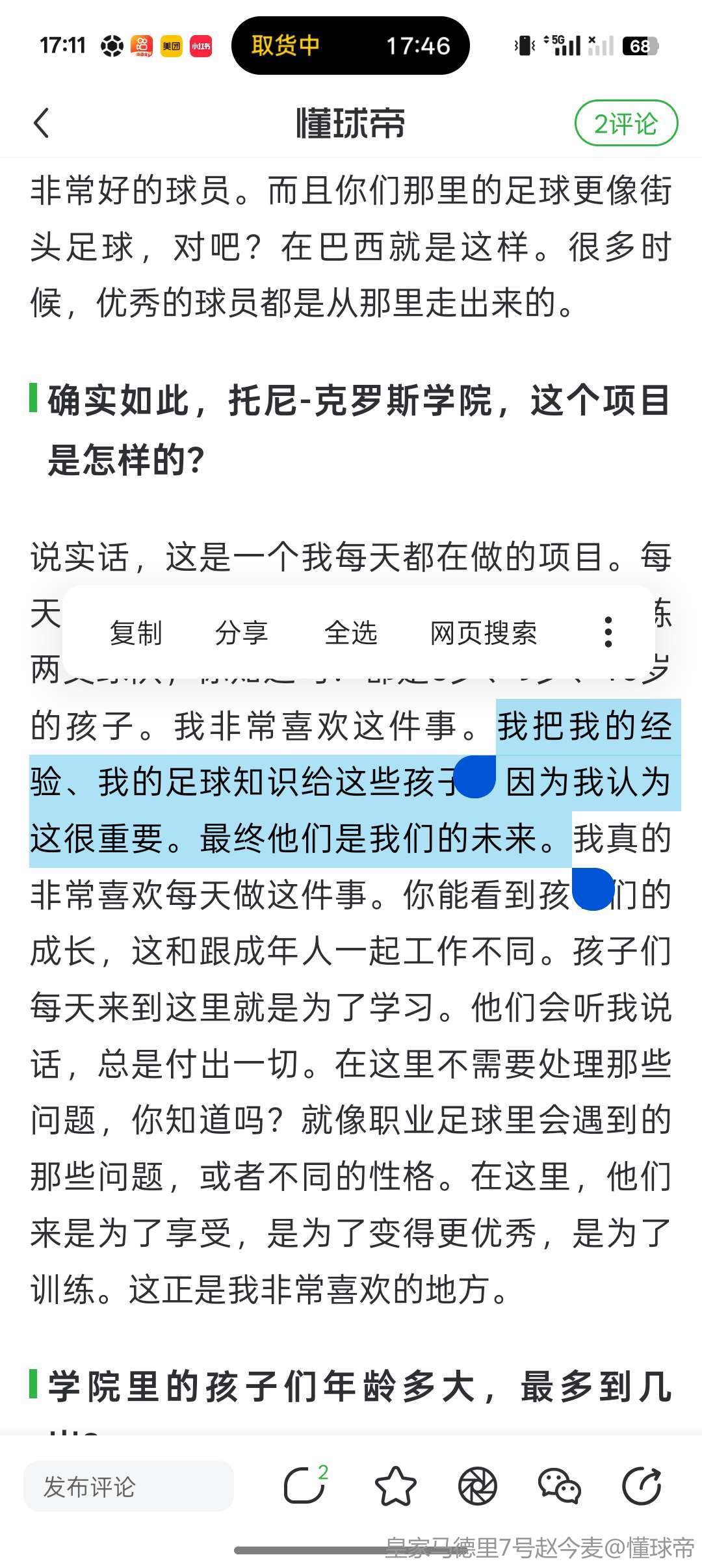Go back using the arrow

point(42,123)
